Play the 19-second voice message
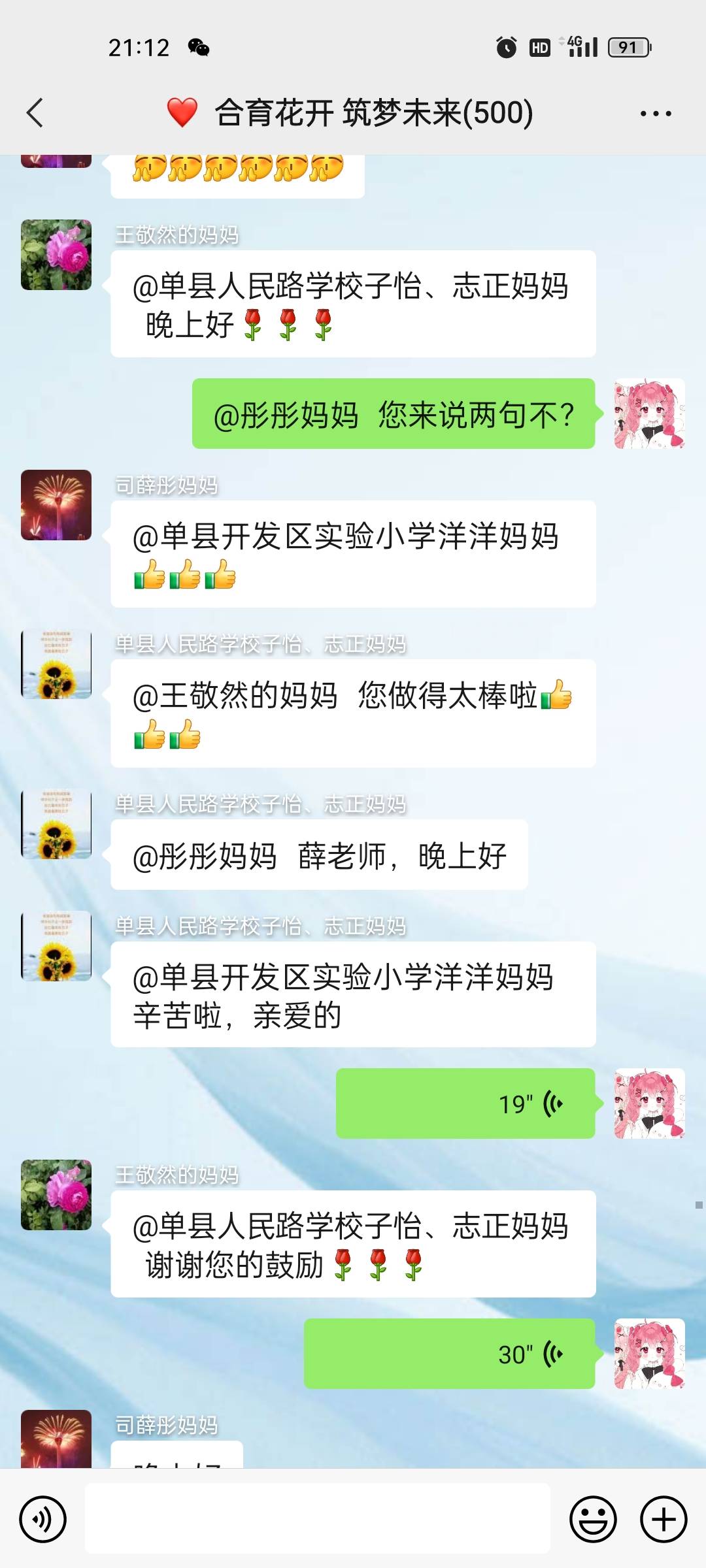The height and width of the screenshot is (1568, 706). click(x=465, y=1104)
